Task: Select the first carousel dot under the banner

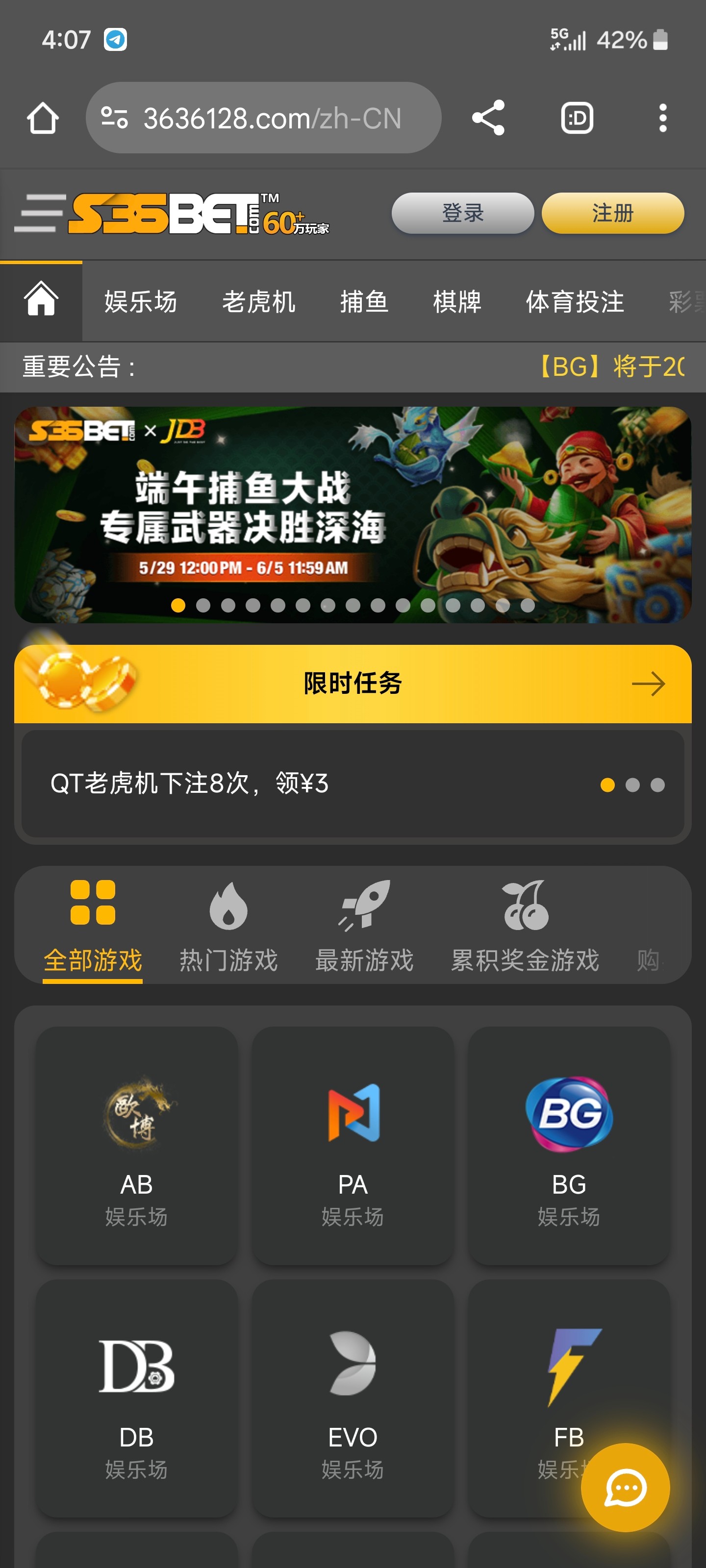Action: [178, 606]
